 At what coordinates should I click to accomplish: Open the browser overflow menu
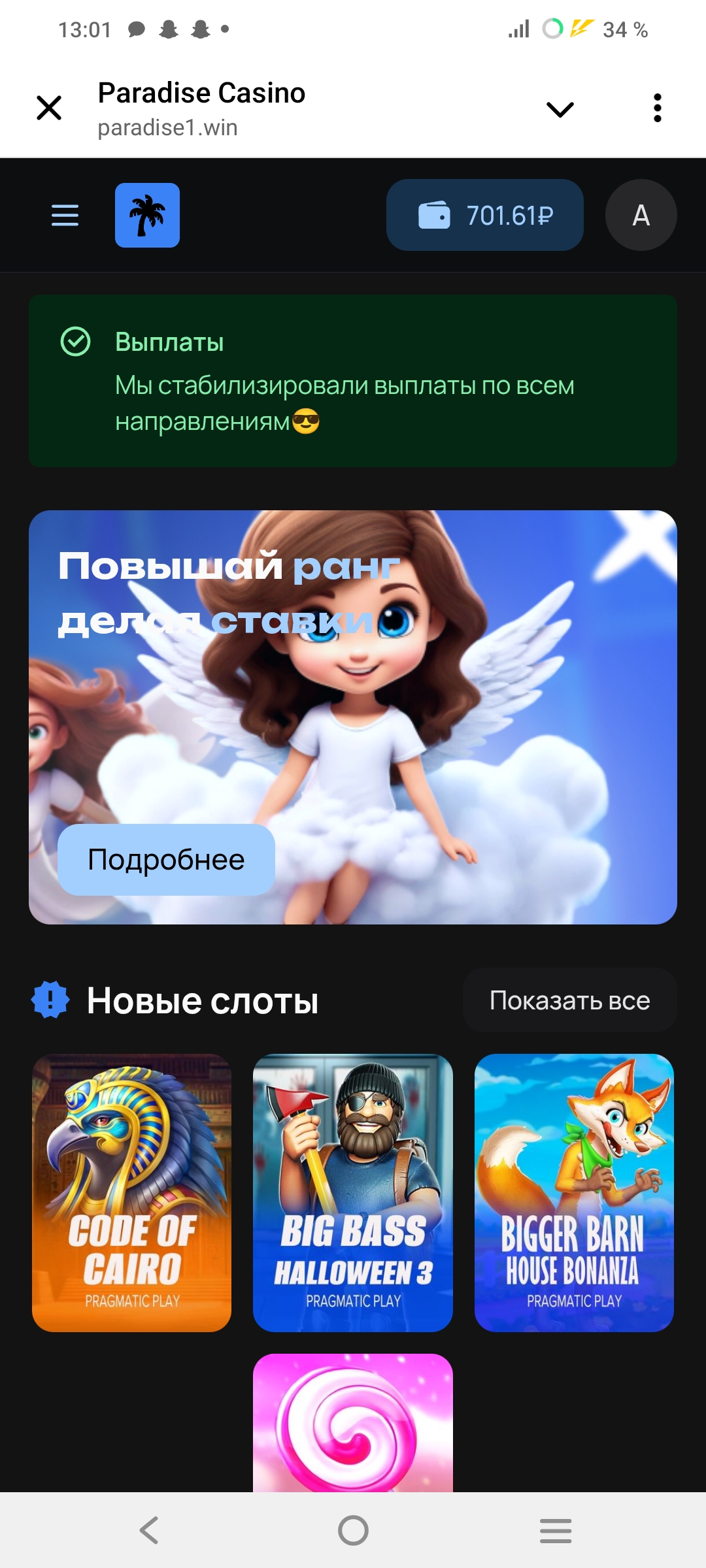pyautogui.click(x=657, y=108)
